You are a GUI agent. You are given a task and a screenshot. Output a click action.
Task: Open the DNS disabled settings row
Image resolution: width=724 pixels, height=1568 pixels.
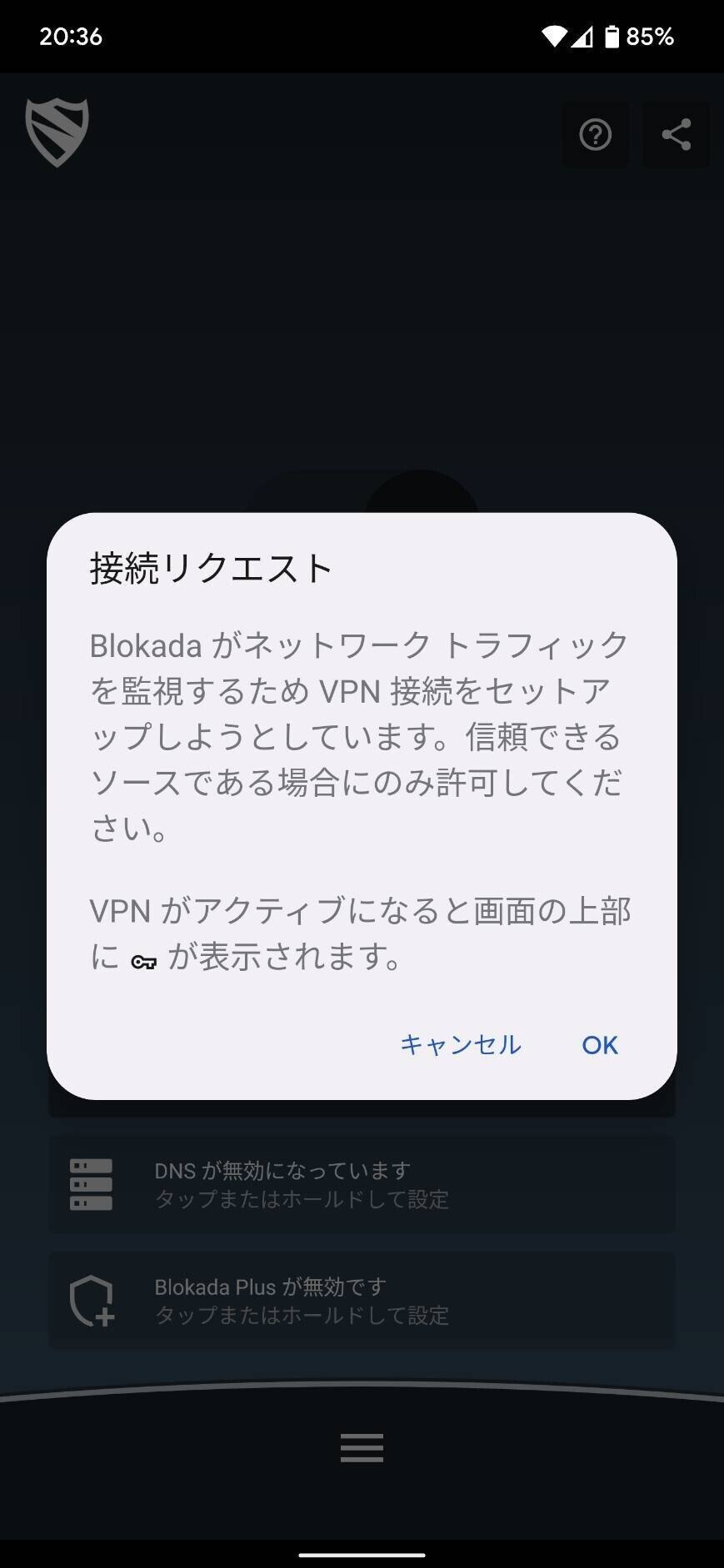pyautogui.click(x=362, y=1184)
